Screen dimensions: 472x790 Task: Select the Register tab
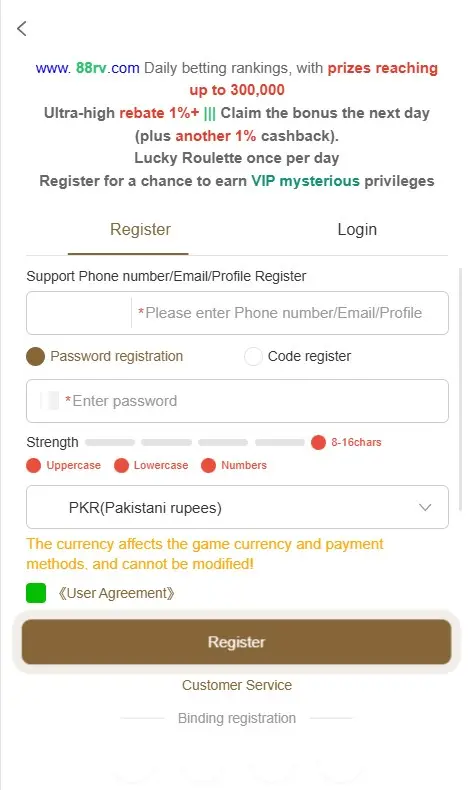[x=141, y=230]
